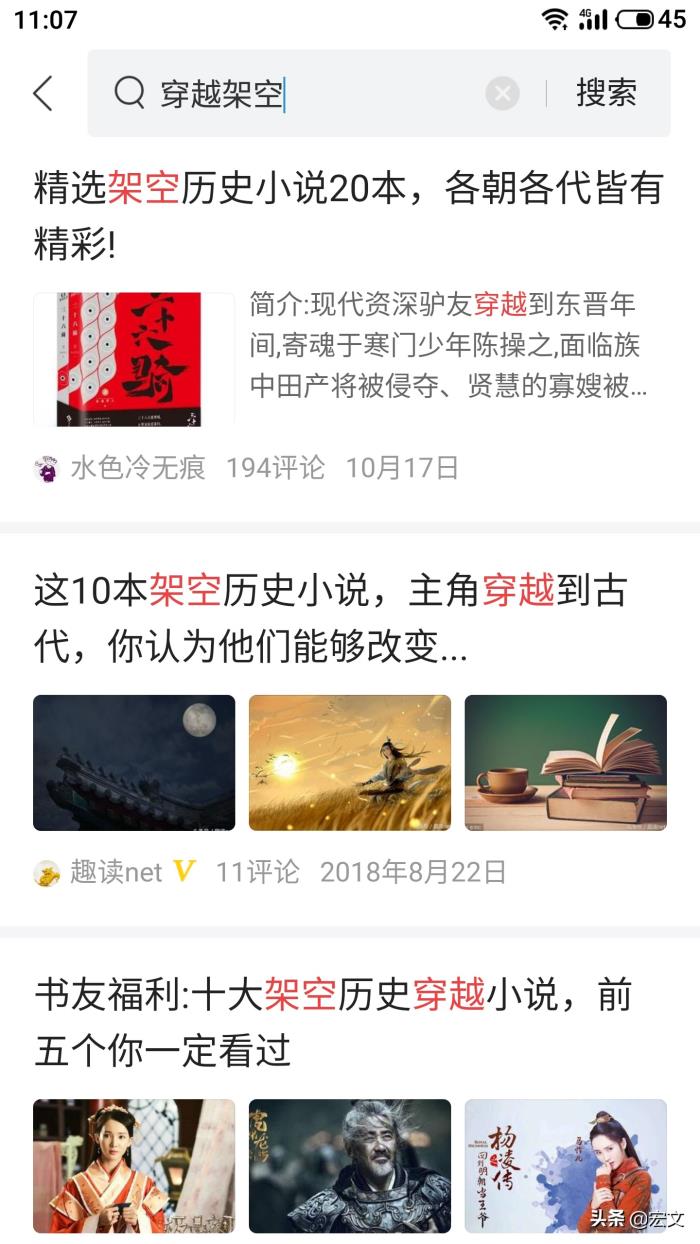The width and height of the screenshot is (700, 1244).
Task: Go back using the left arrow
Action: point(43,94)
